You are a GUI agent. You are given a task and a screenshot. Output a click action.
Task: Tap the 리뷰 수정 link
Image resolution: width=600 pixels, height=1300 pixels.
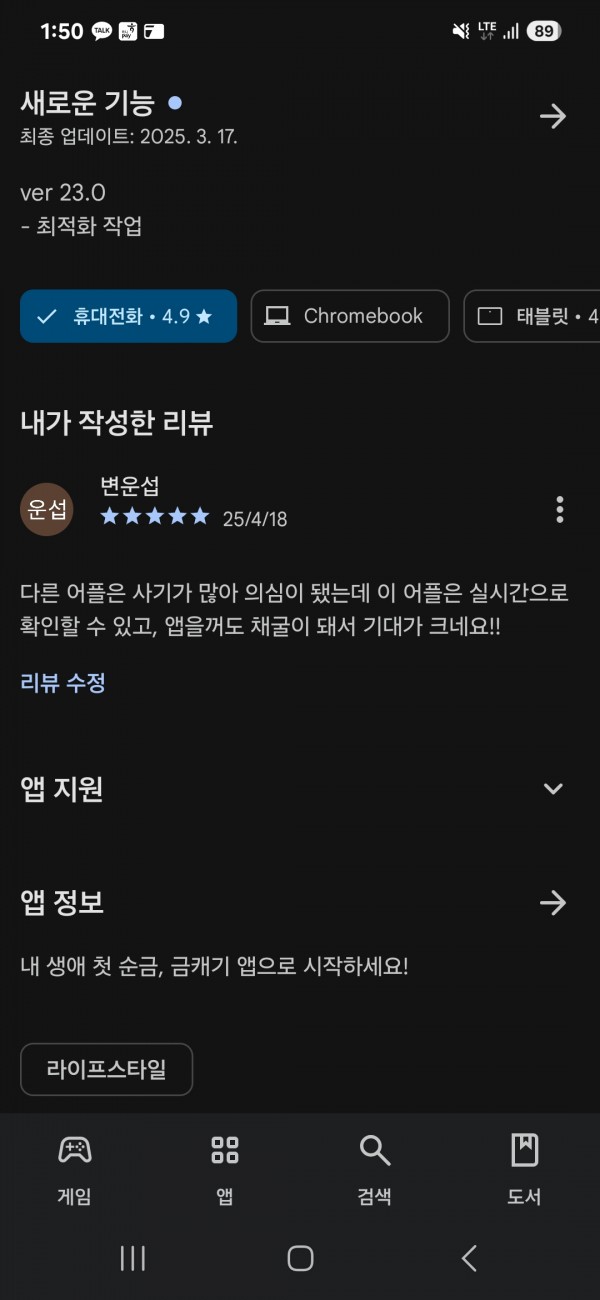click(63, 683)
